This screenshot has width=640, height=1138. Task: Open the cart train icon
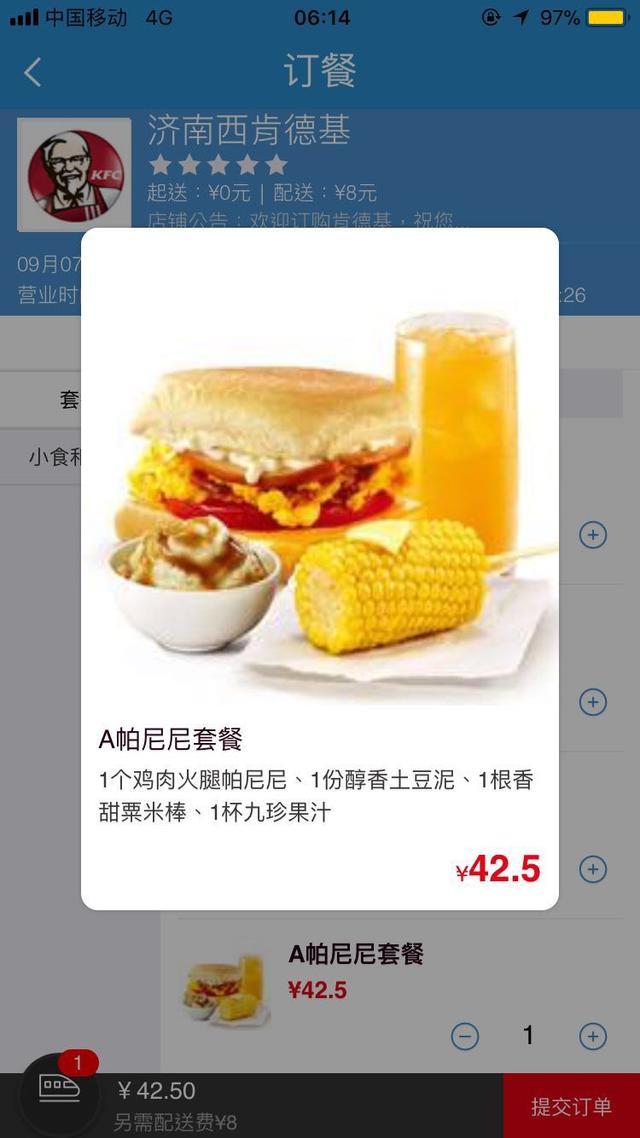click(x=59, y=1089)
